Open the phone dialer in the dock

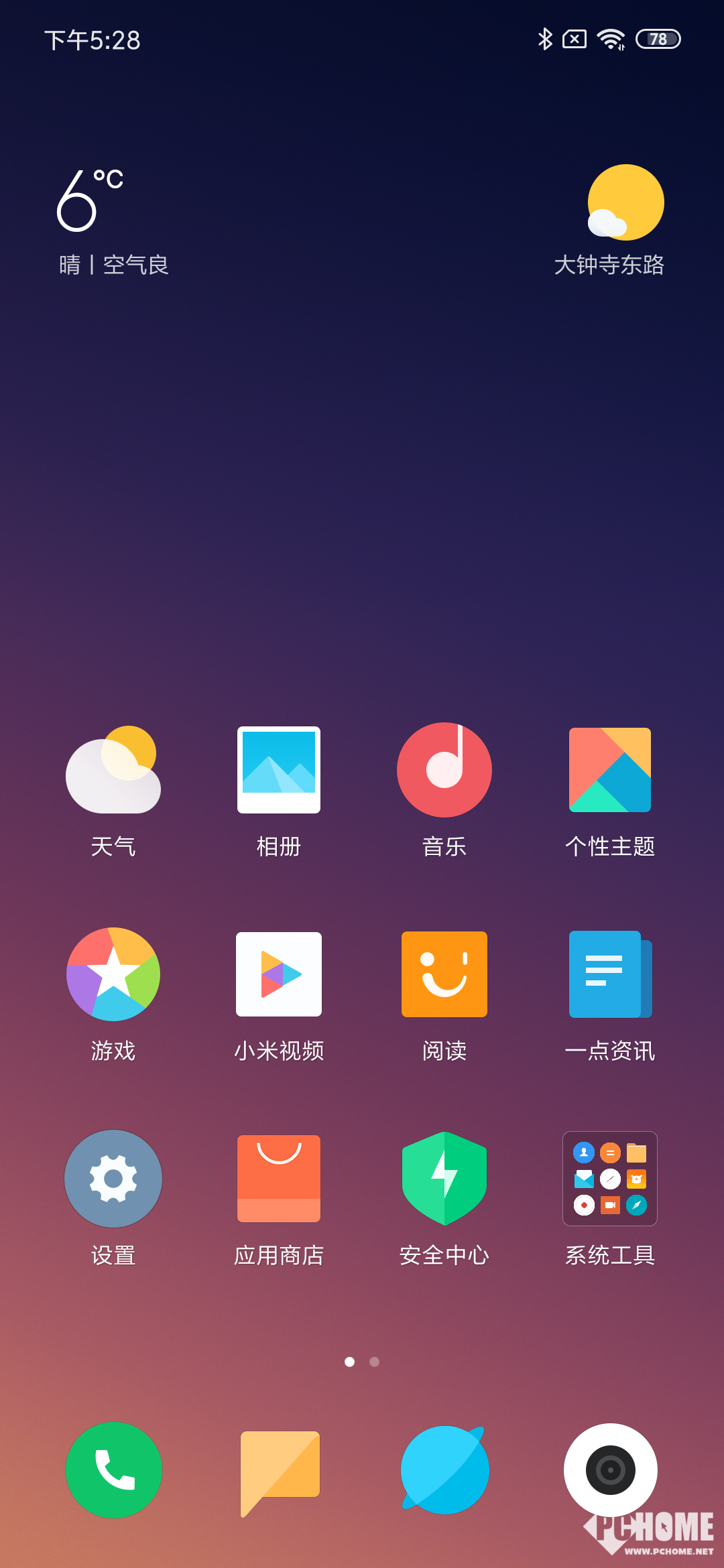113,1470
